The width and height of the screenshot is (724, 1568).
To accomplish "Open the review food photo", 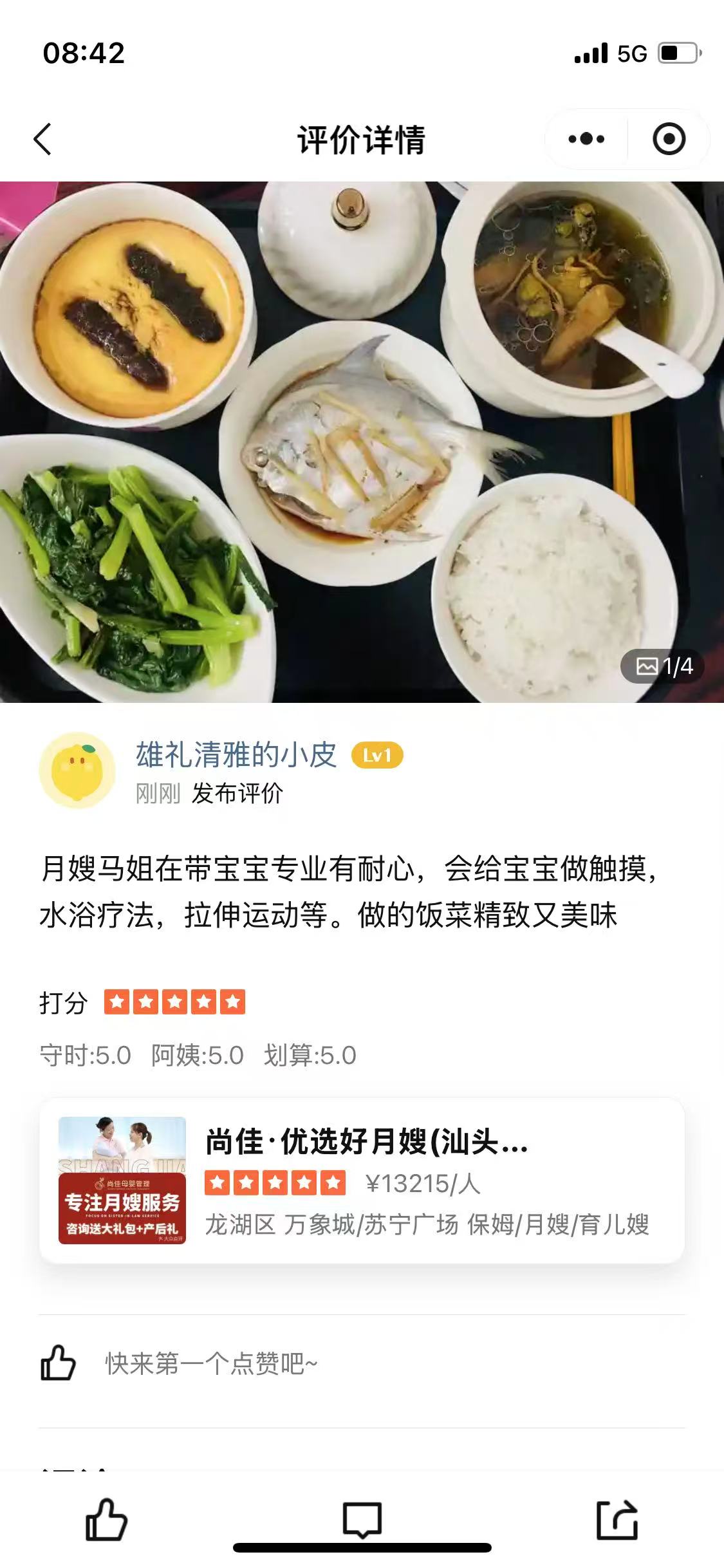I will pyautogui.click(x=362, y=442).
